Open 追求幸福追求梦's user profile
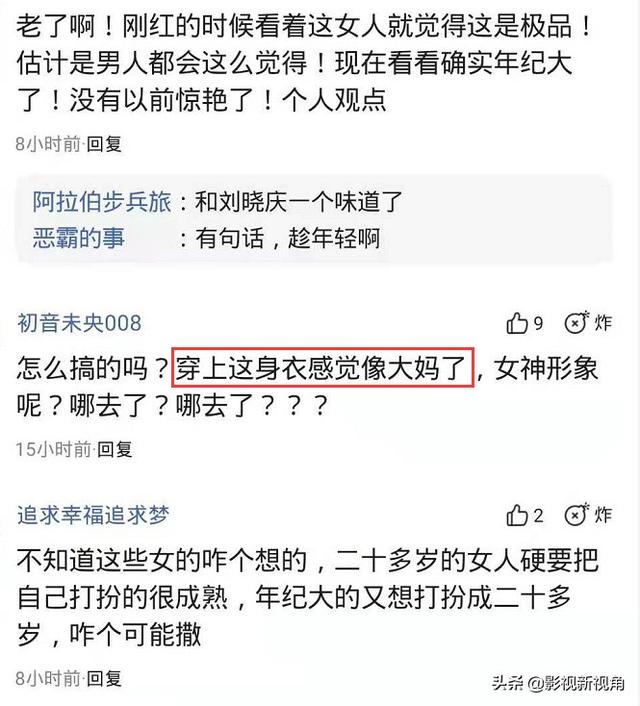 [x=93, y=515]
